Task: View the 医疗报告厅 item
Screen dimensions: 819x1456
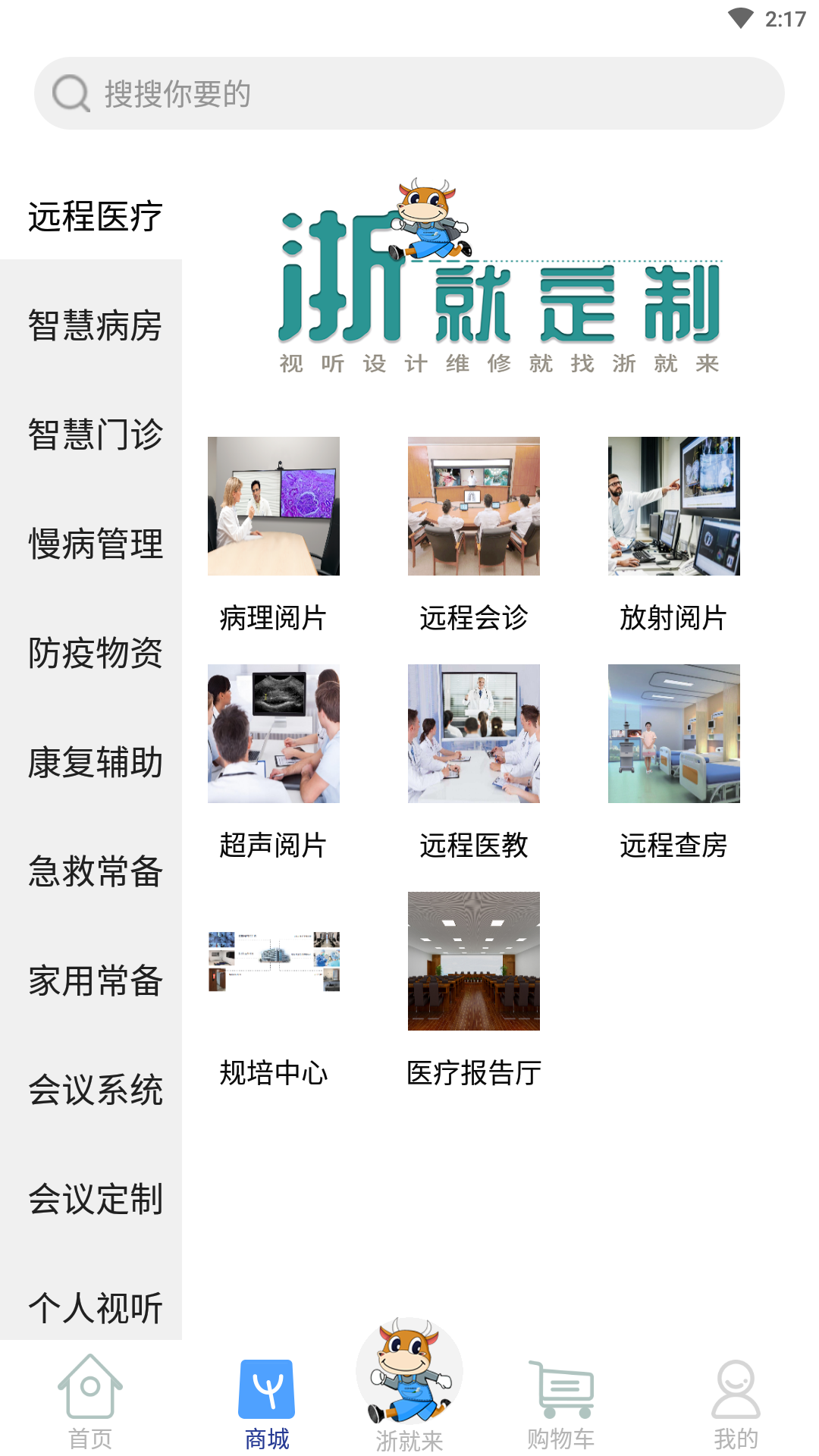Action: (x=474, y=962)
